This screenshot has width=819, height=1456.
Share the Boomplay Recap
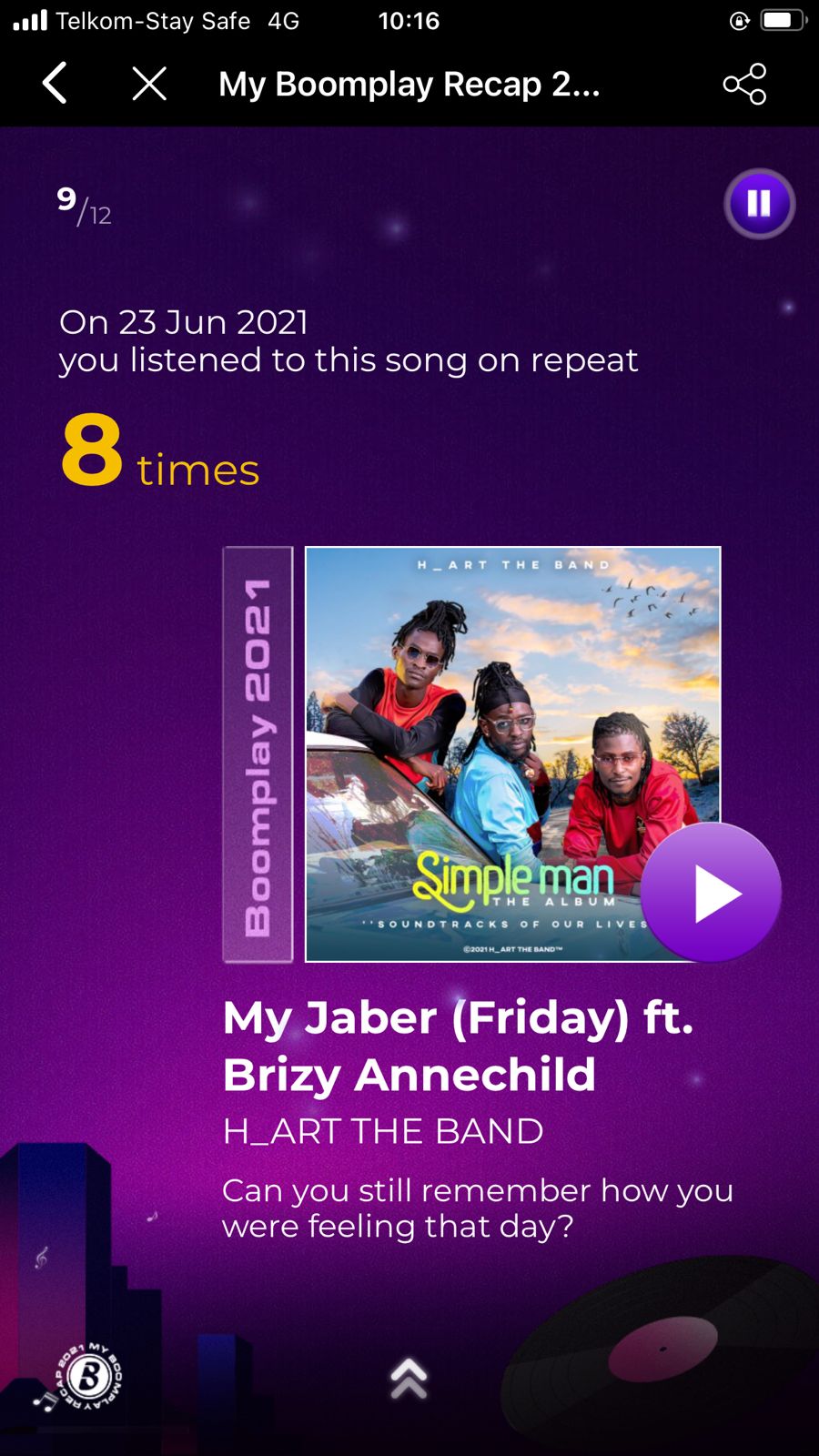(x=744, y=85)
